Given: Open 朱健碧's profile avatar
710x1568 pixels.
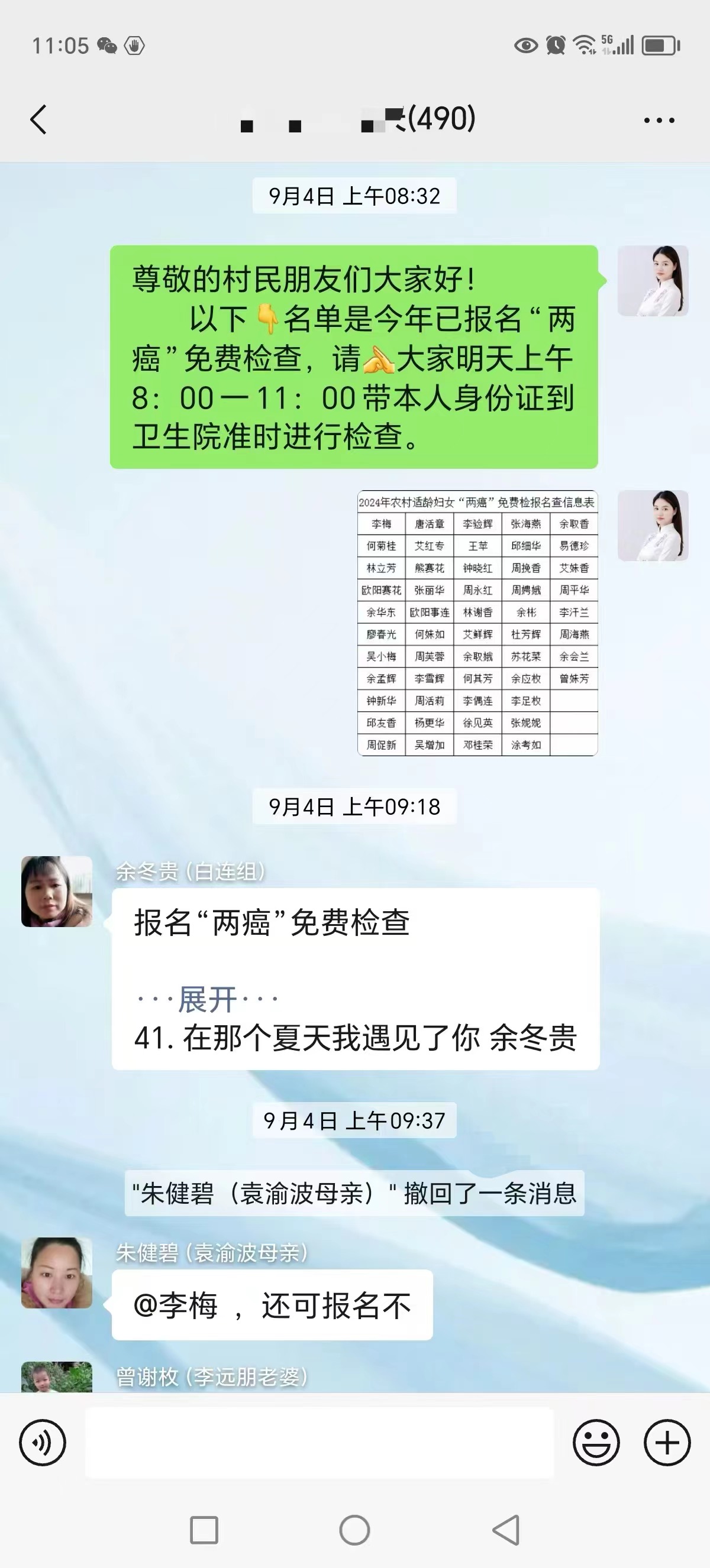Looking at the screenshot, I should coord(57,1273).
